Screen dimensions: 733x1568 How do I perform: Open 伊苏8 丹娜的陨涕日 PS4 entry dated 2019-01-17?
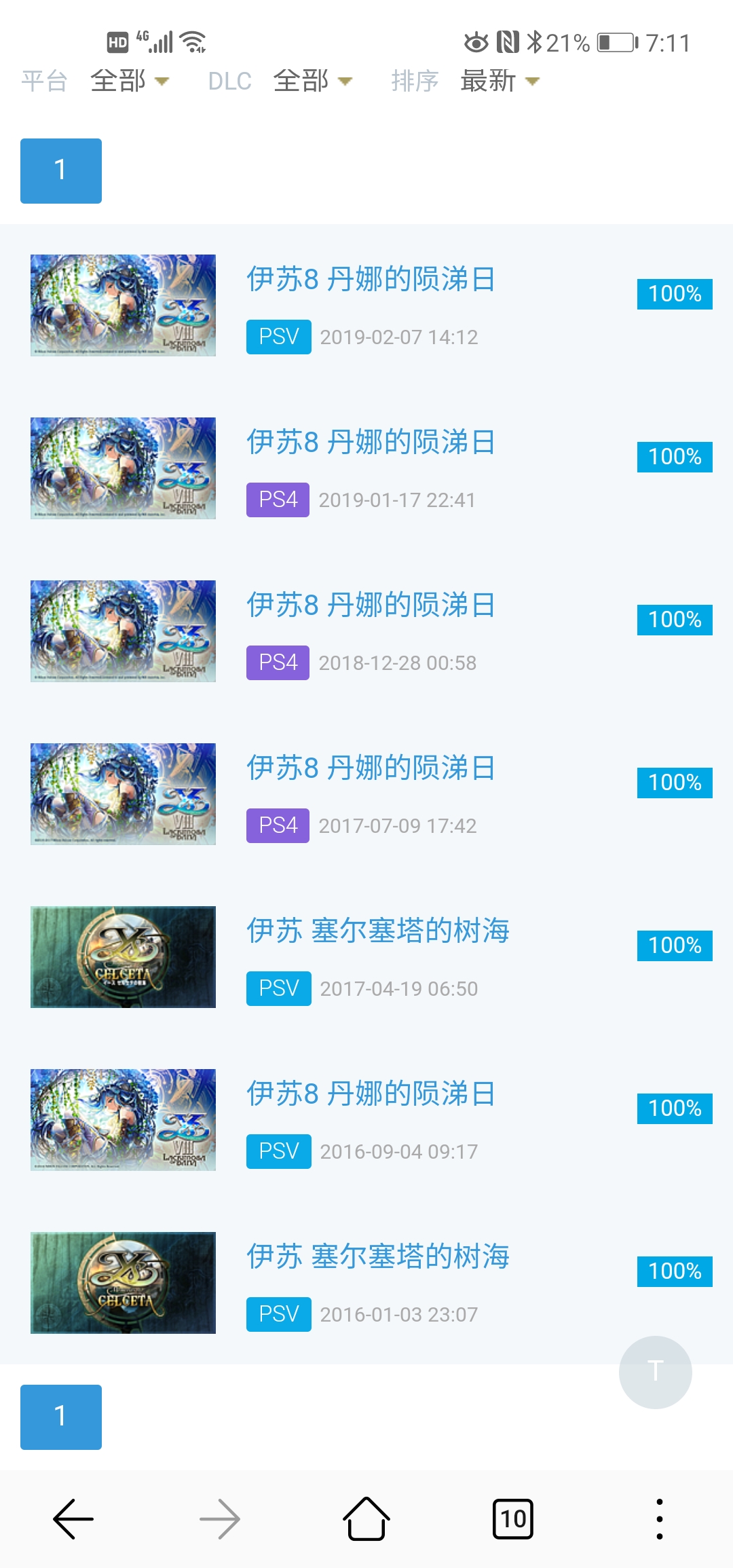pyautogui.click(x=371, y=443)
